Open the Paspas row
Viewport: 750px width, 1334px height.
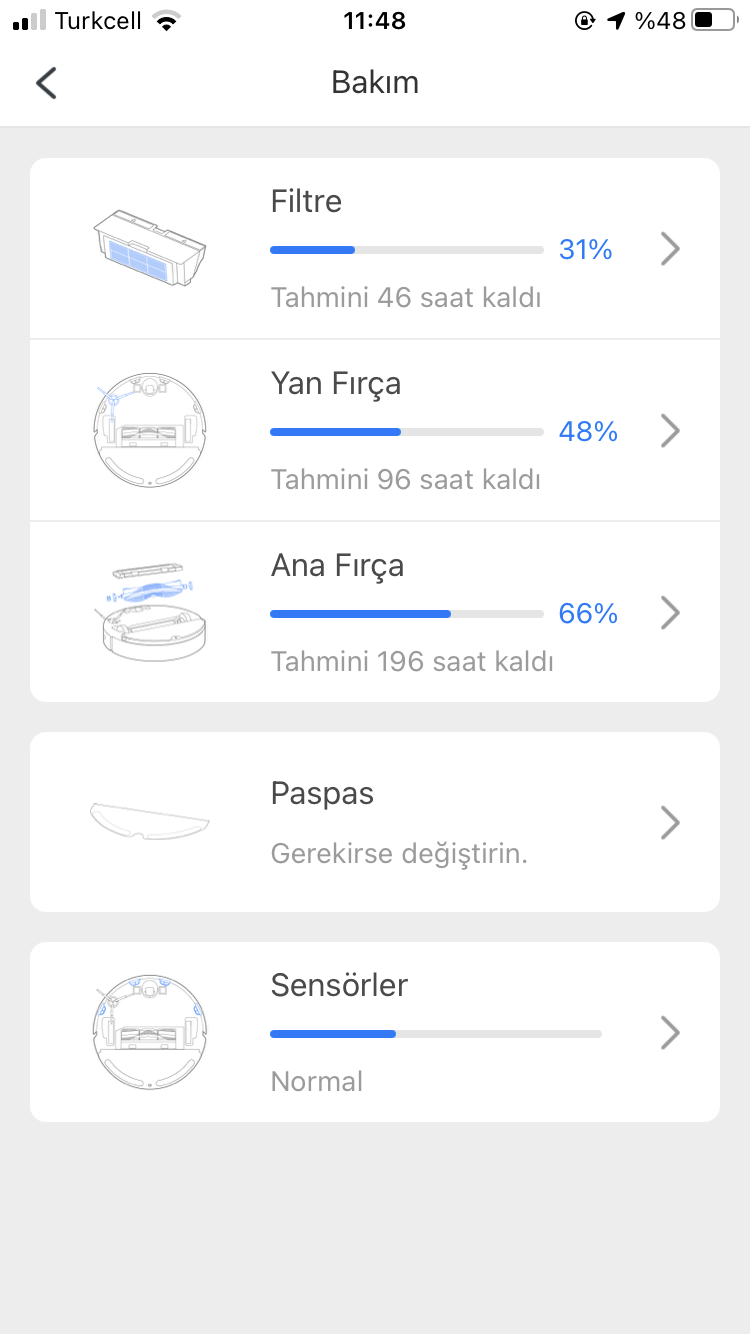[x=375, y=822]
